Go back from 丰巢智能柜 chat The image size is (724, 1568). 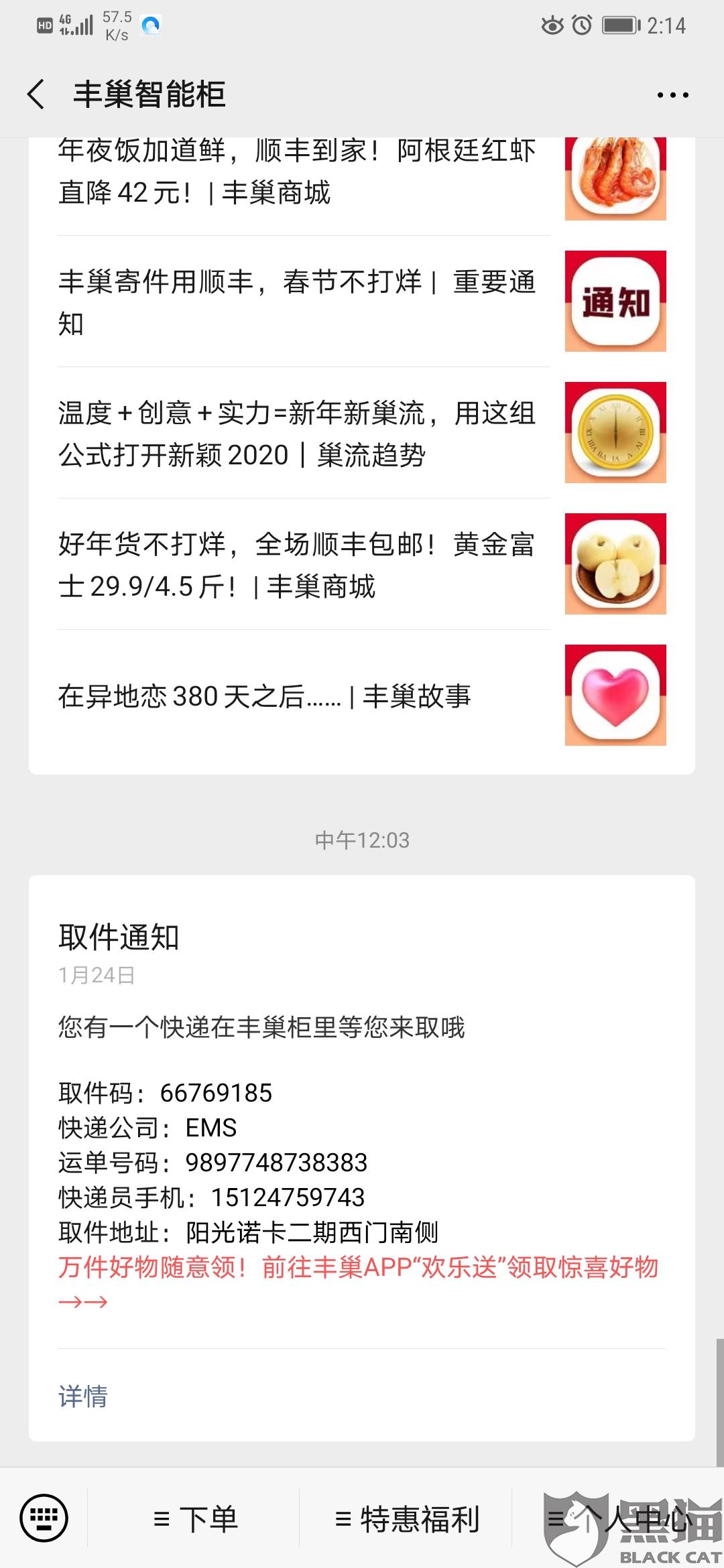coord(37,94)
